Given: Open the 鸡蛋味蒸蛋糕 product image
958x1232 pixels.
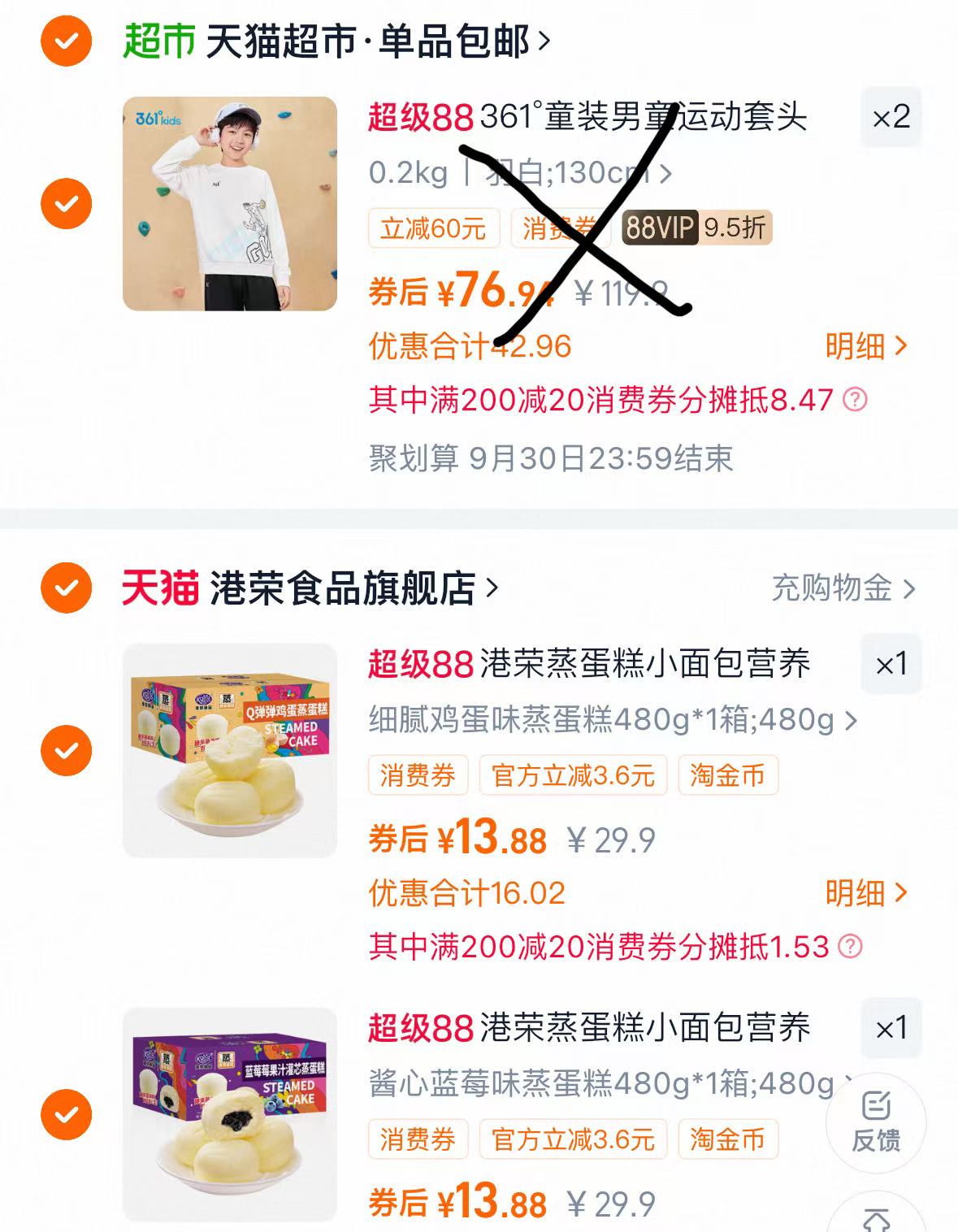Looking at the screenshot, I should [230, 751].
